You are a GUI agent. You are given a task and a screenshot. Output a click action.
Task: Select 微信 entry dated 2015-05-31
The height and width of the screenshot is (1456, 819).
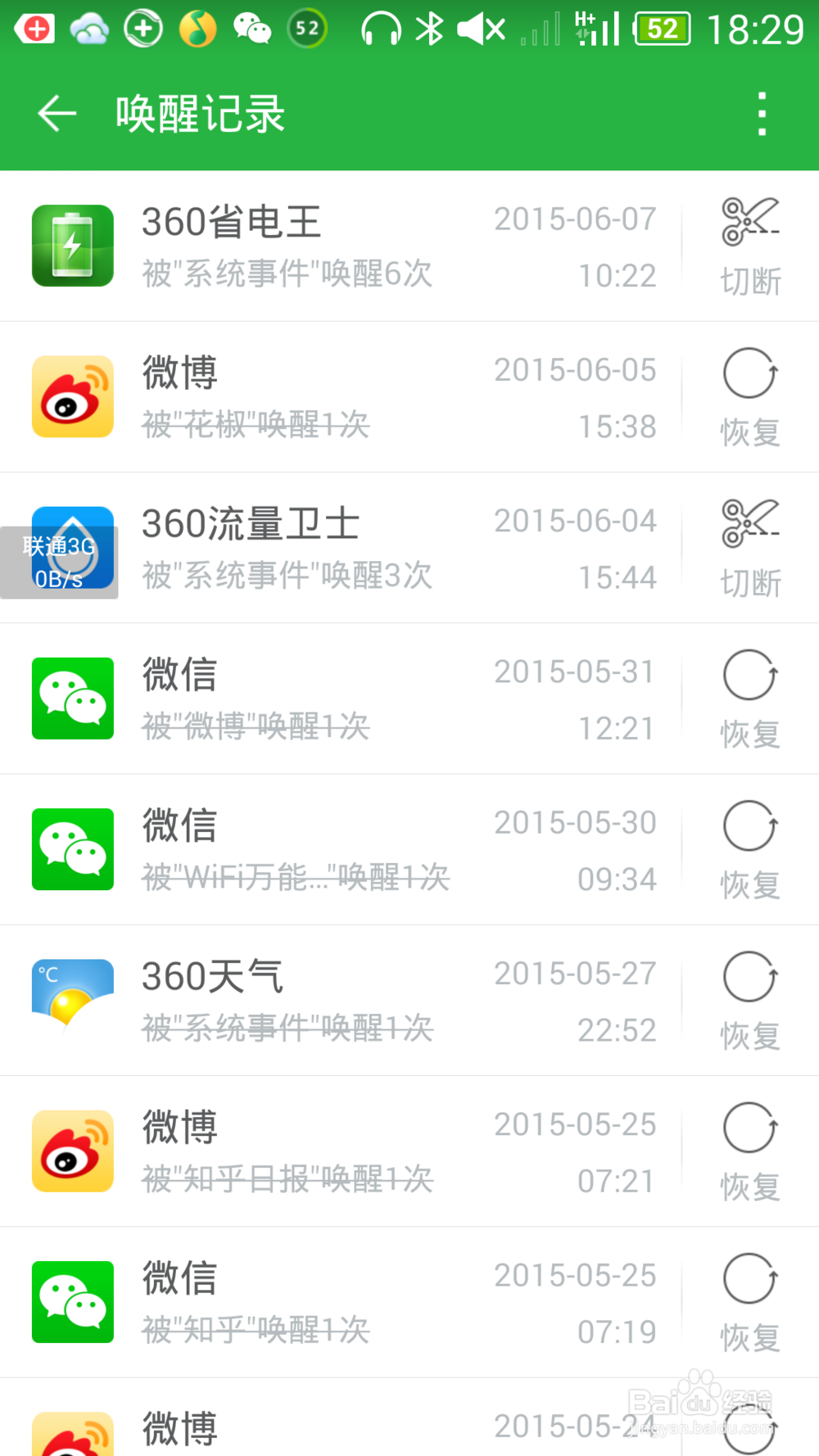point(328,699)
